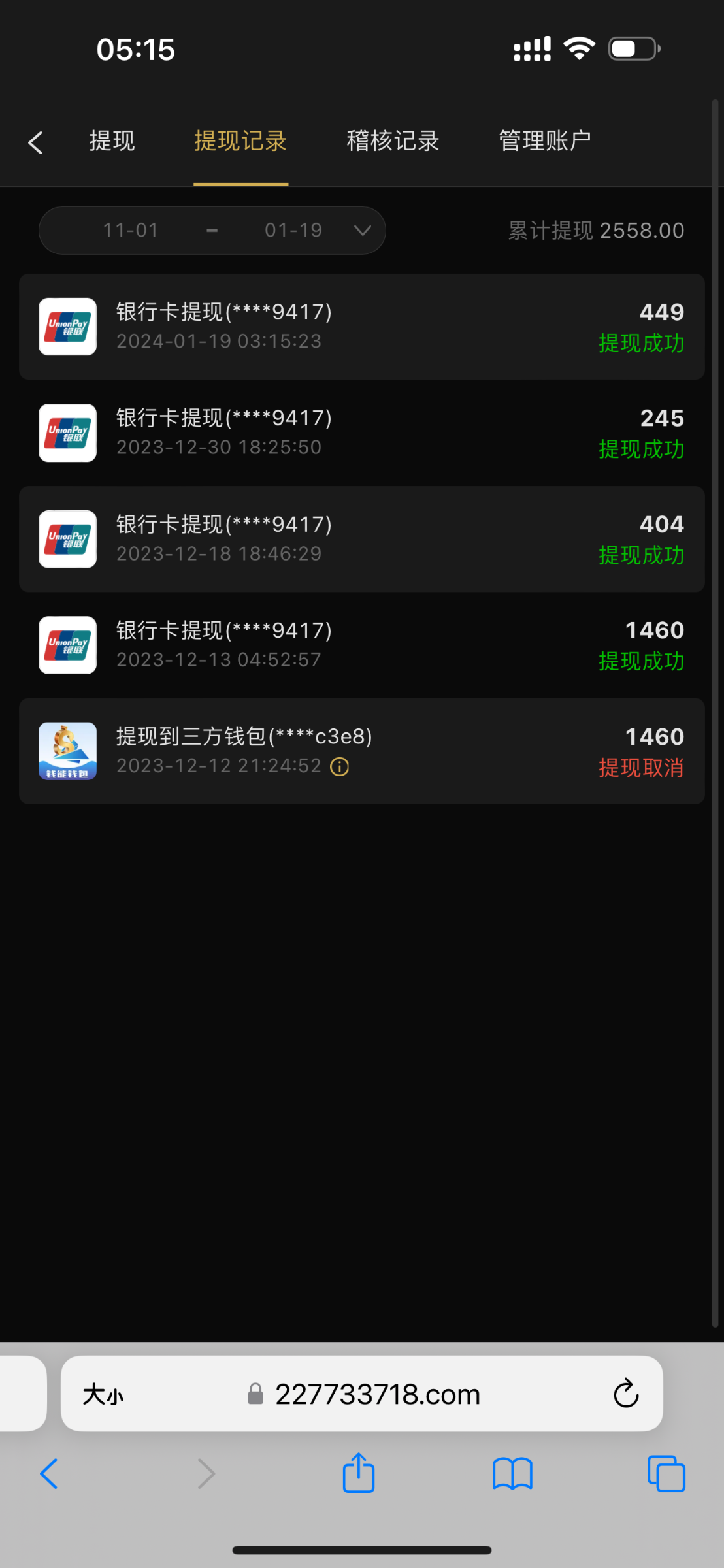724x1568 pixels.
Task: Switch to the 提现 tab
Action: pyautogui.click(x=112, y=141)
